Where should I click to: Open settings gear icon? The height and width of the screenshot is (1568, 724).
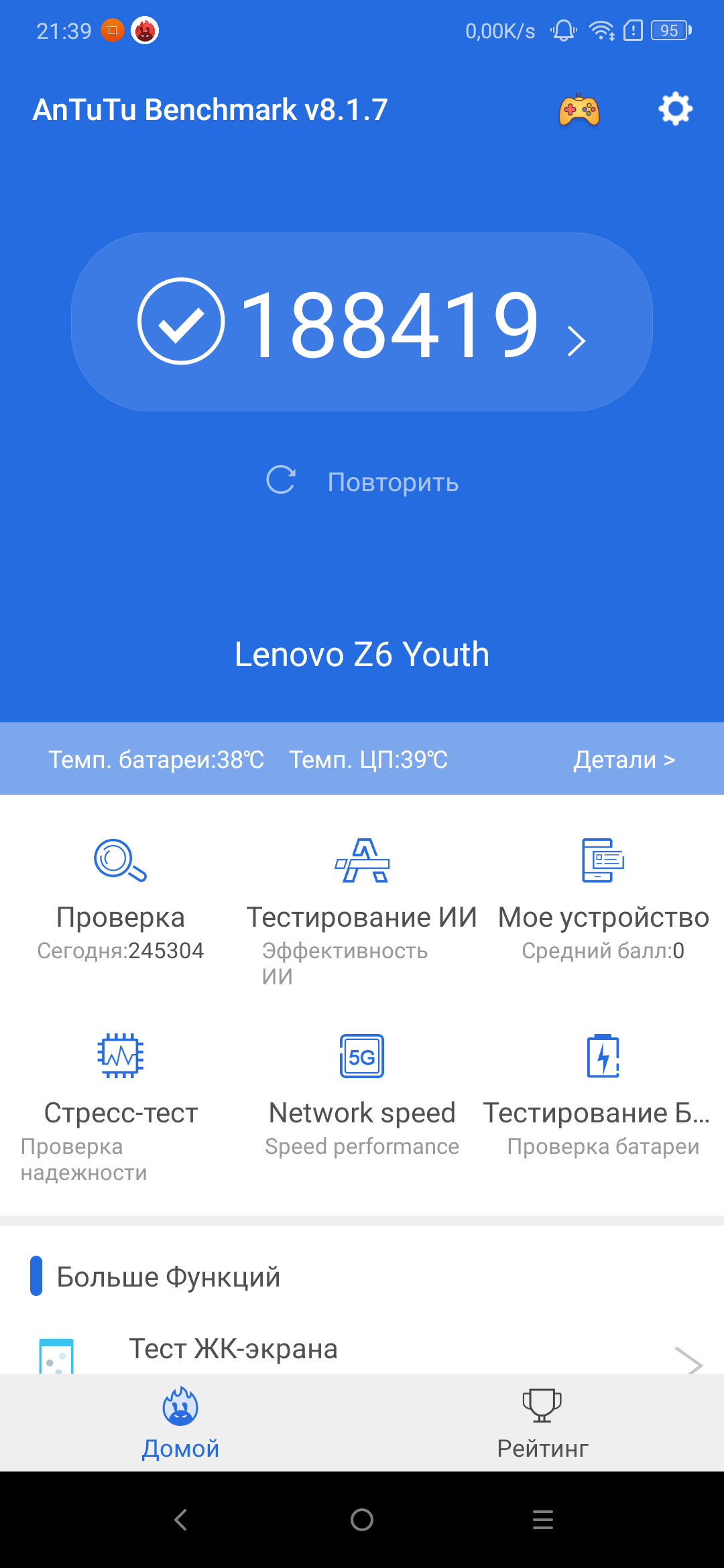pos(675,109)
